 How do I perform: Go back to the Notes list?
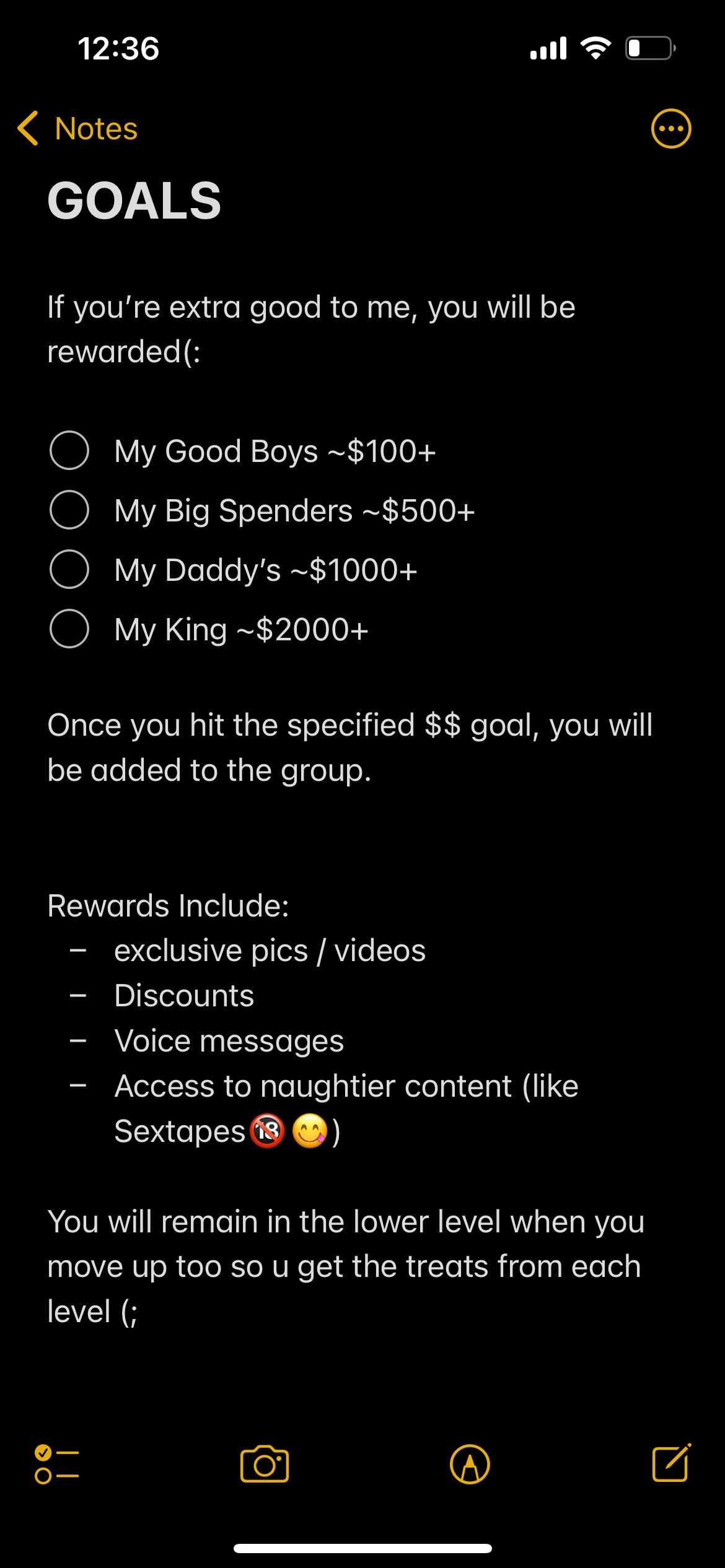[x=77, y=129]
